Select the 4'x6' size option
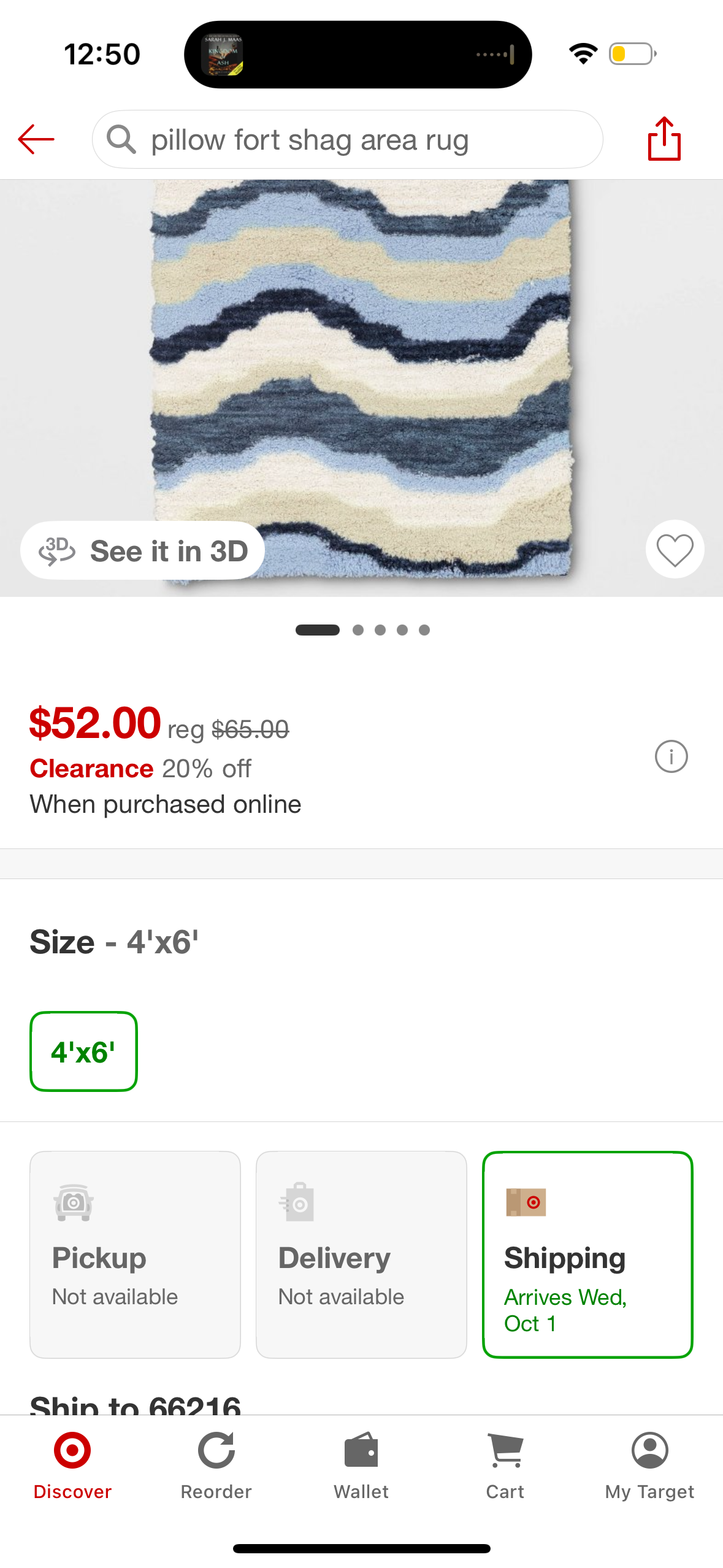Image resolution: width=723 pixels, height=1568 pixels. click(x=83, y=1051)
